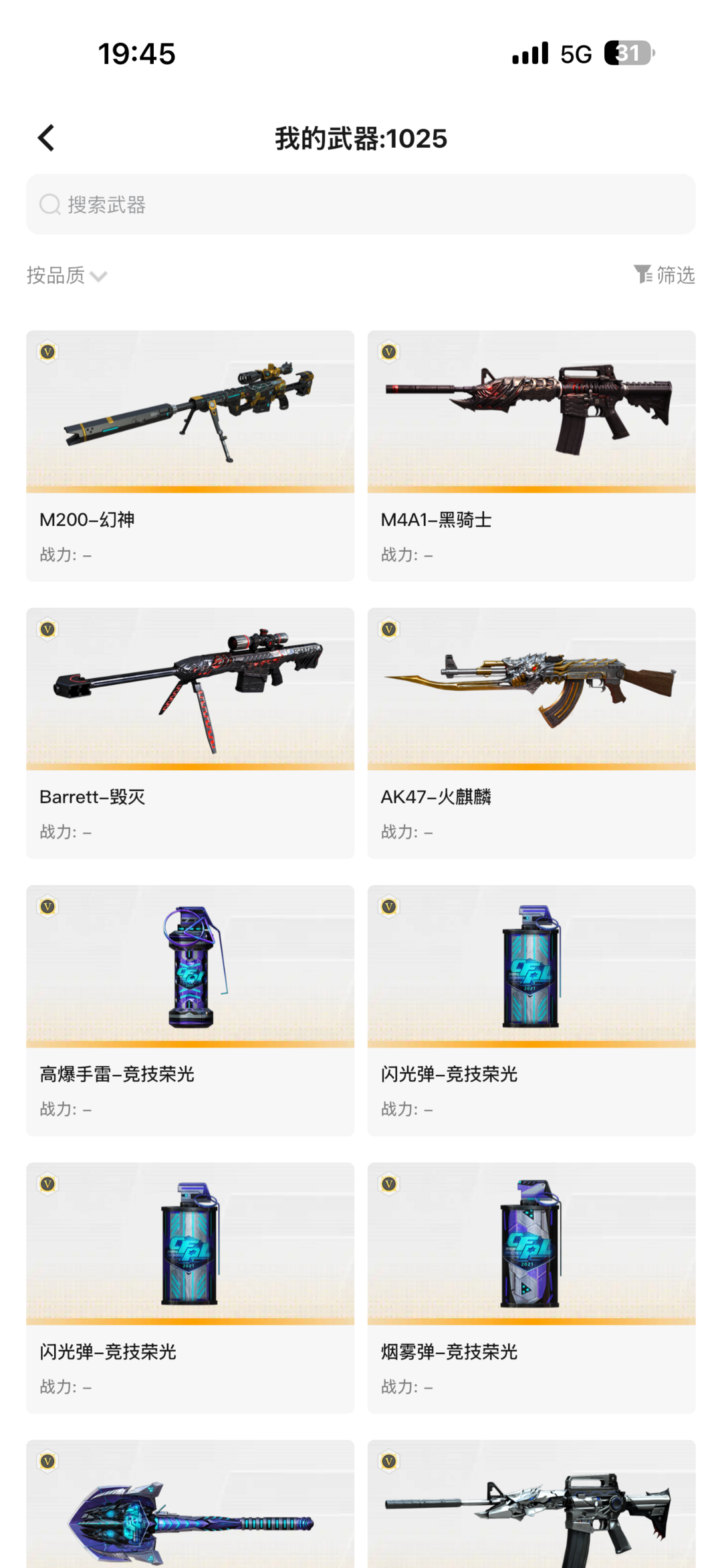This screenshot has width=722, height=1568.
Task: View the Barrett-毁灭 weapon card
Action: coord(191,733)
